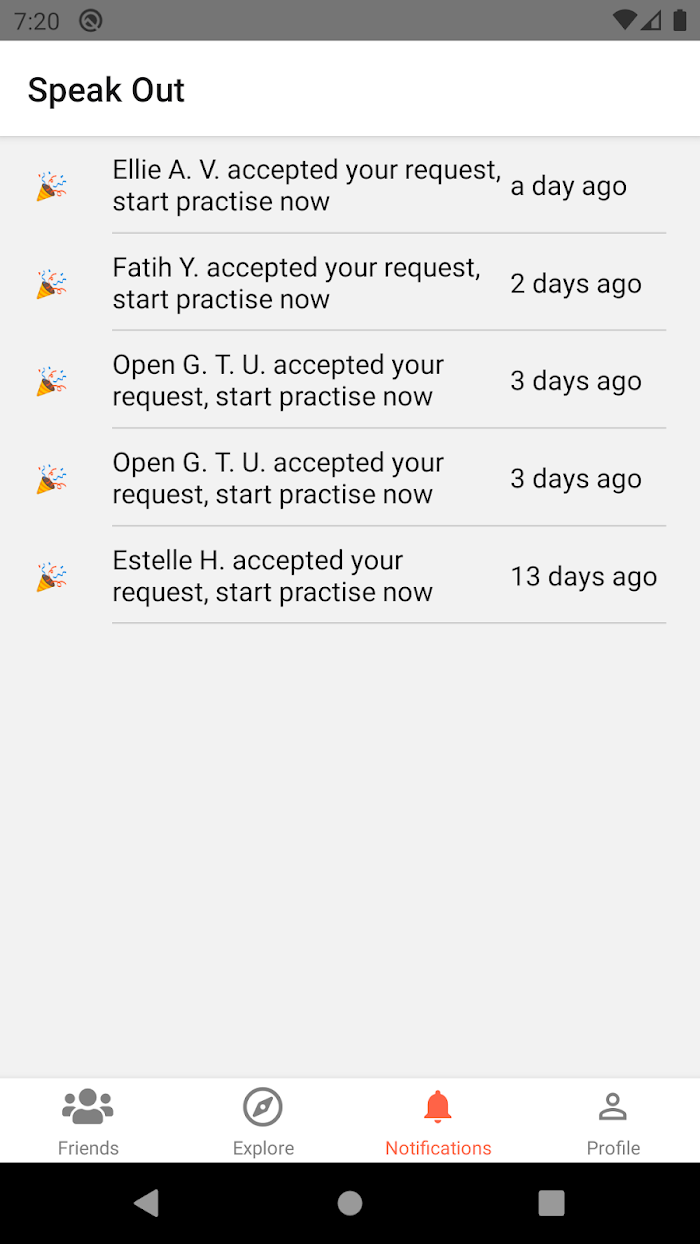Open Fatih Y.'s accepted request notification

coord(350,283)
